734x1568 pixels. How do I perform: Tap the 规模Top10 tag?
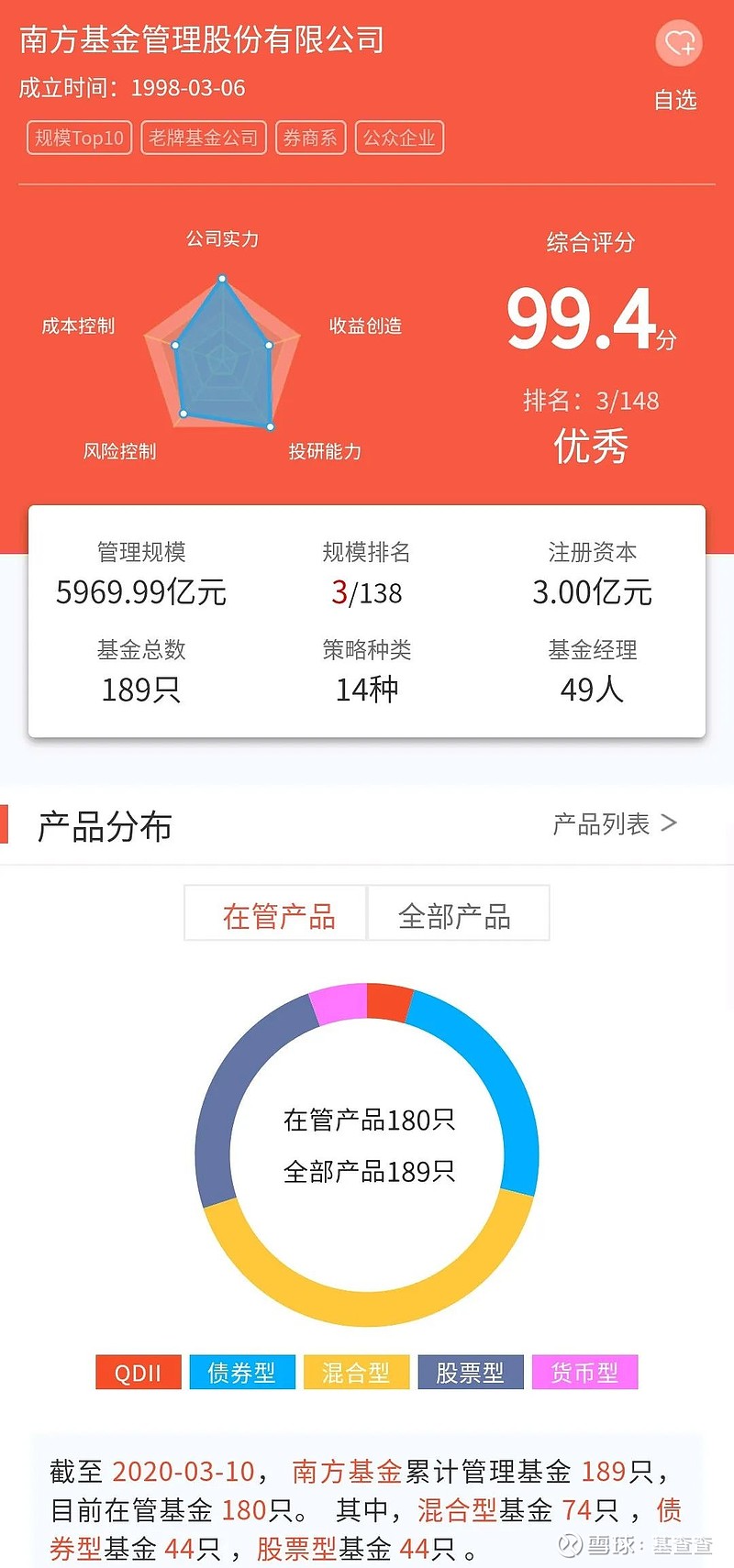coord(79,138)
